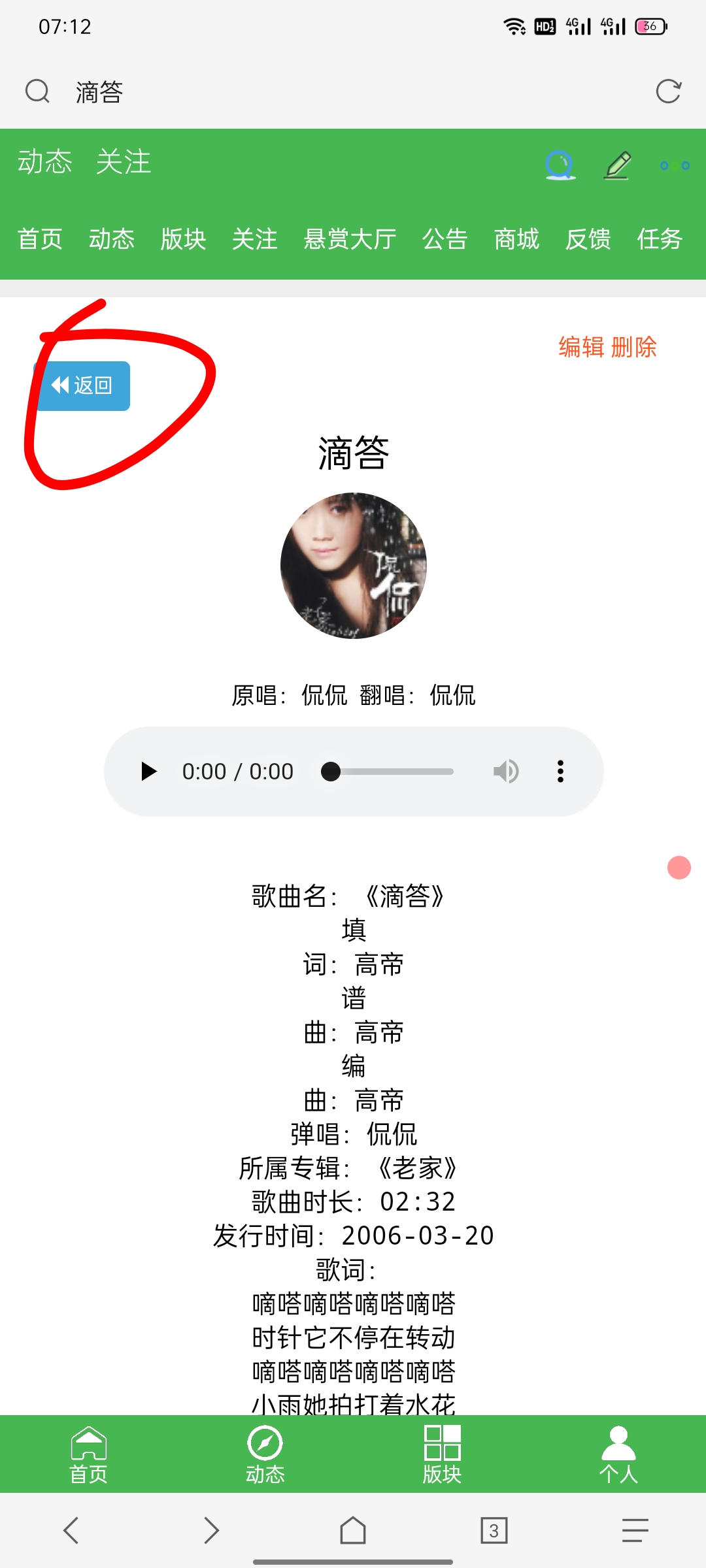This screenshot has width=706, height=1568.
Task: Switch to the 个人 bottom tab
Action: pos(618,1454)
